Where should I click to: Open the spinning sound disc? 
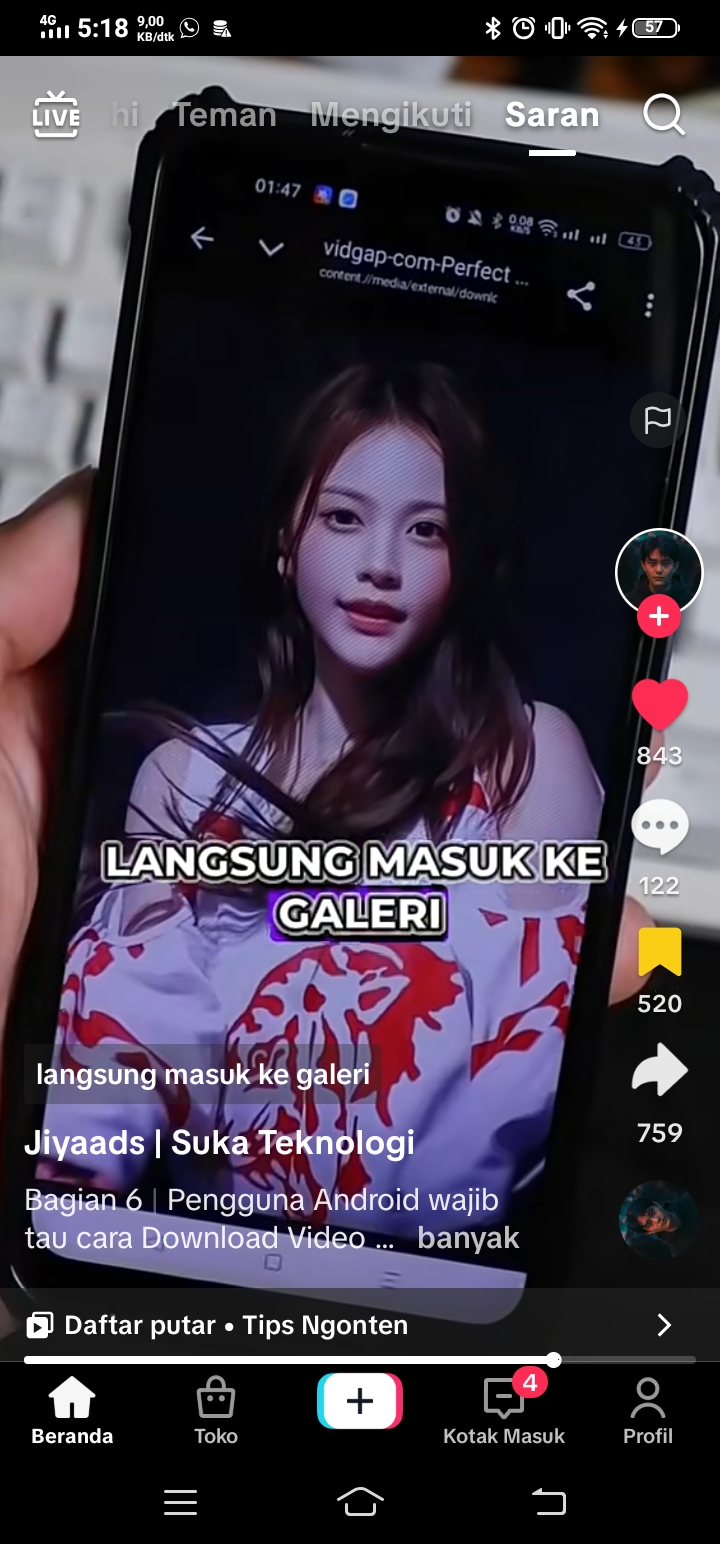658,1219
